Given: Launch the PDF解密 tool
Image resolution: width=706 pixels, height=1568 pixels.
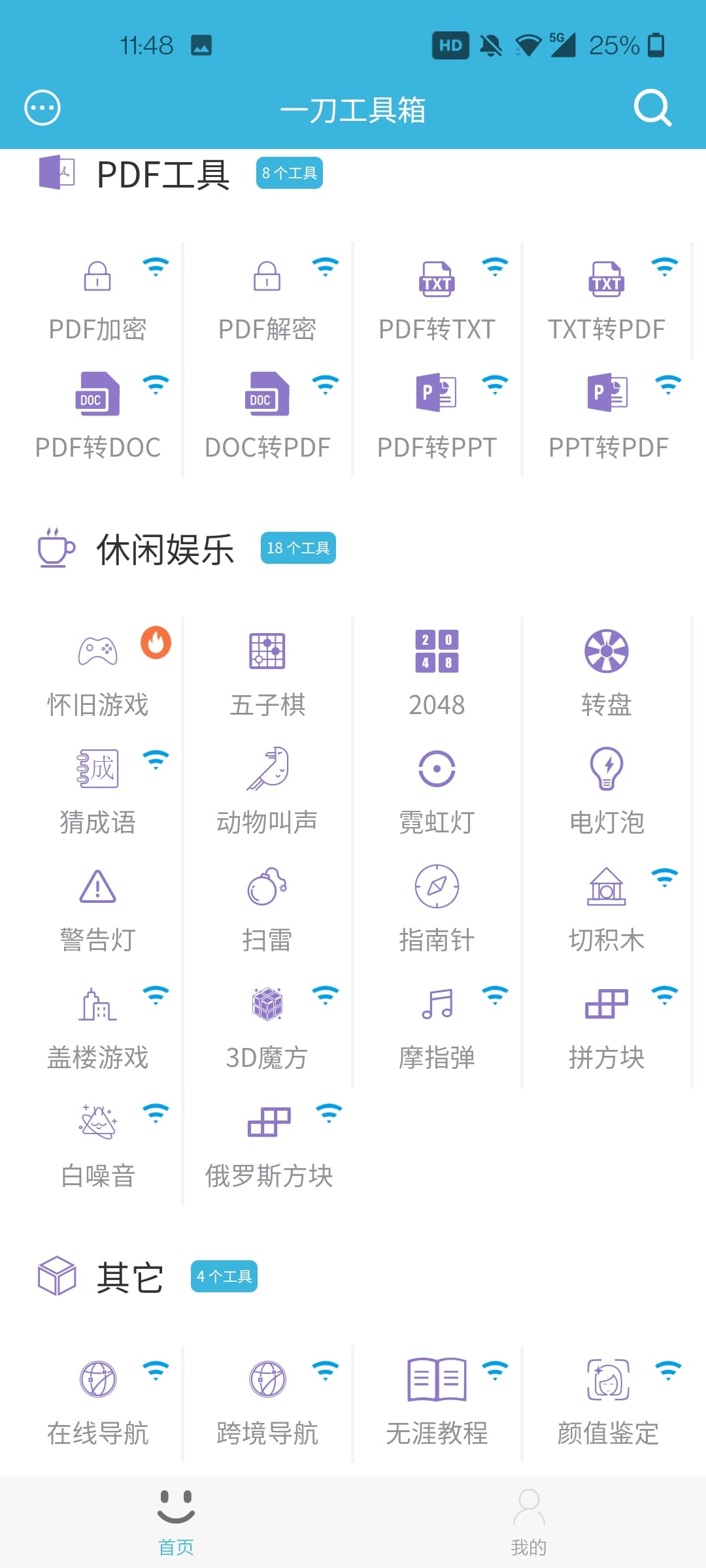Looking at the screenshot, I should click(x=267, y=301).
